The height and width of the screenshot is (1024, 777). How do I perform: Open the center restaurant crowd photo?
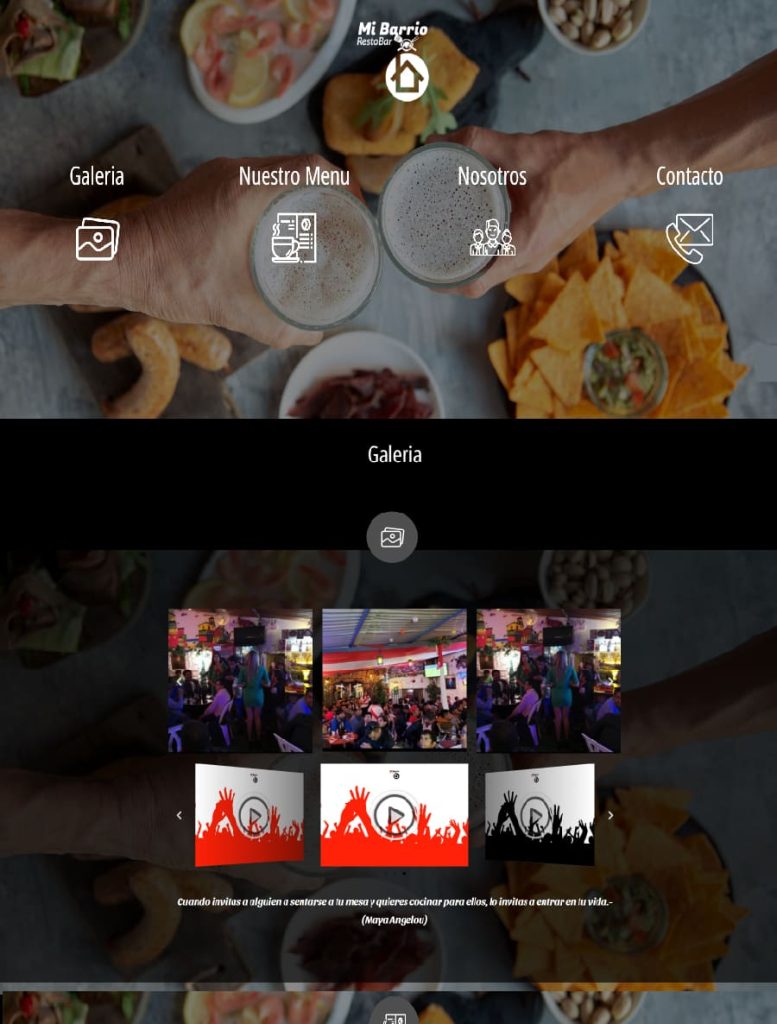coord(394,680)
